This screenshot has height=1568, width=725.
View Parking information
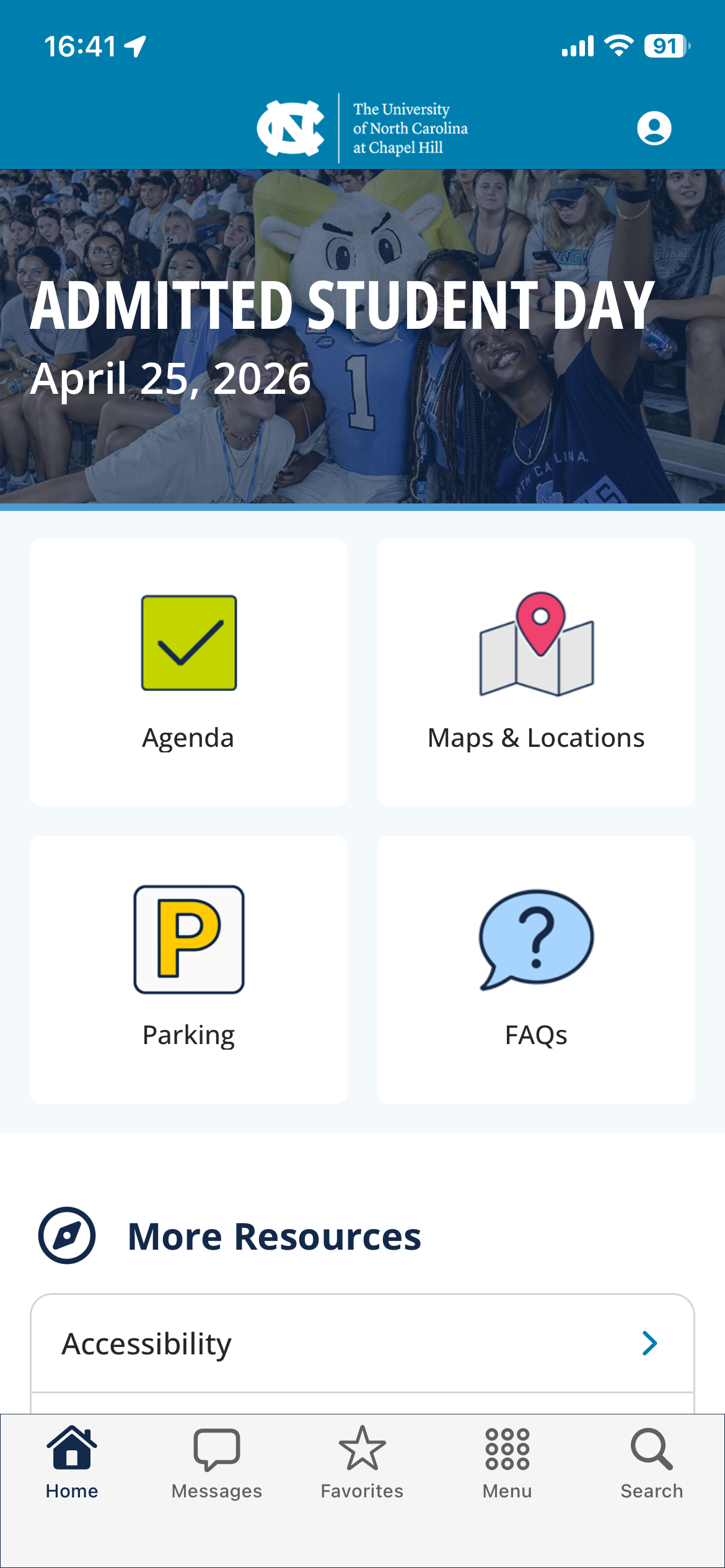click(188, 969)
